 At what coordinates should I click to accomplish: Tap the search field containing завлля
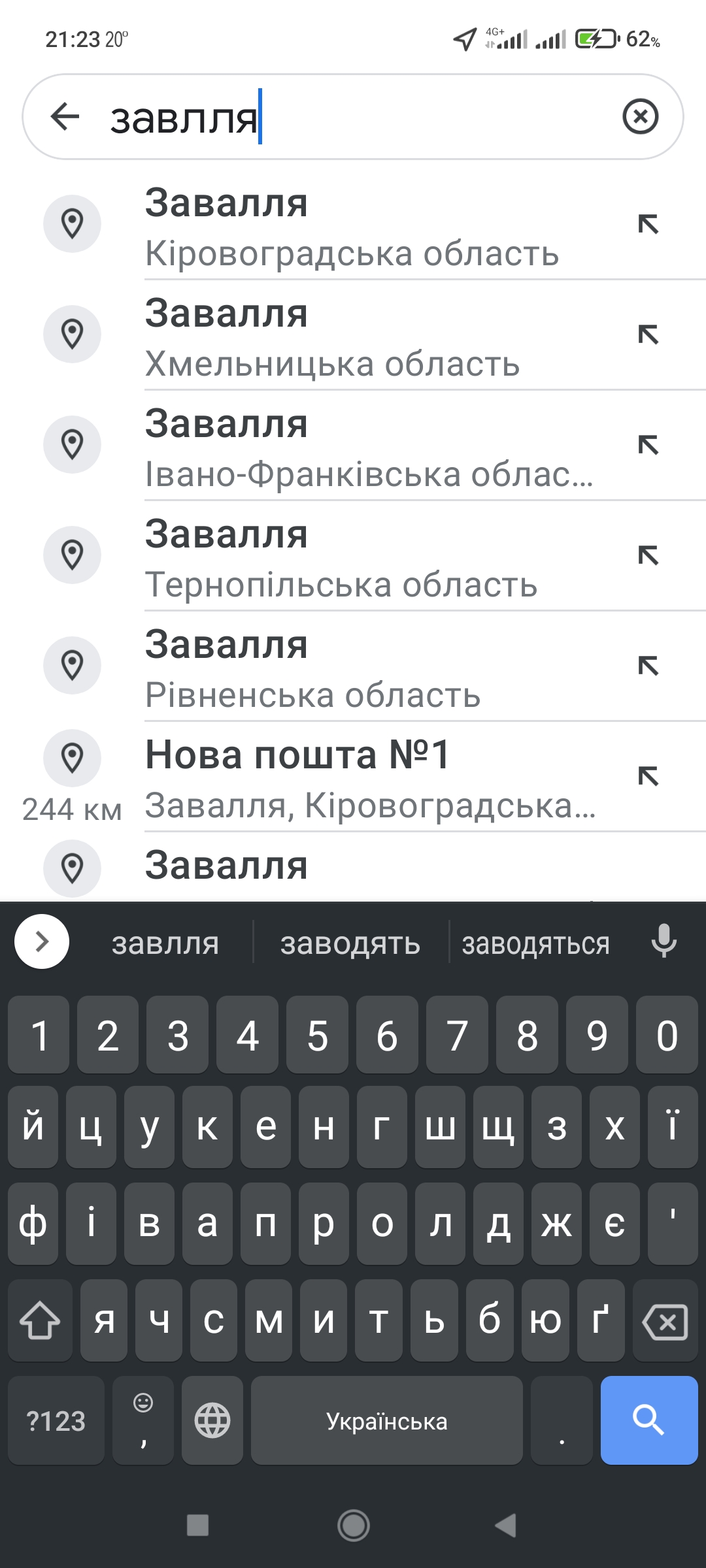(360, 118)
